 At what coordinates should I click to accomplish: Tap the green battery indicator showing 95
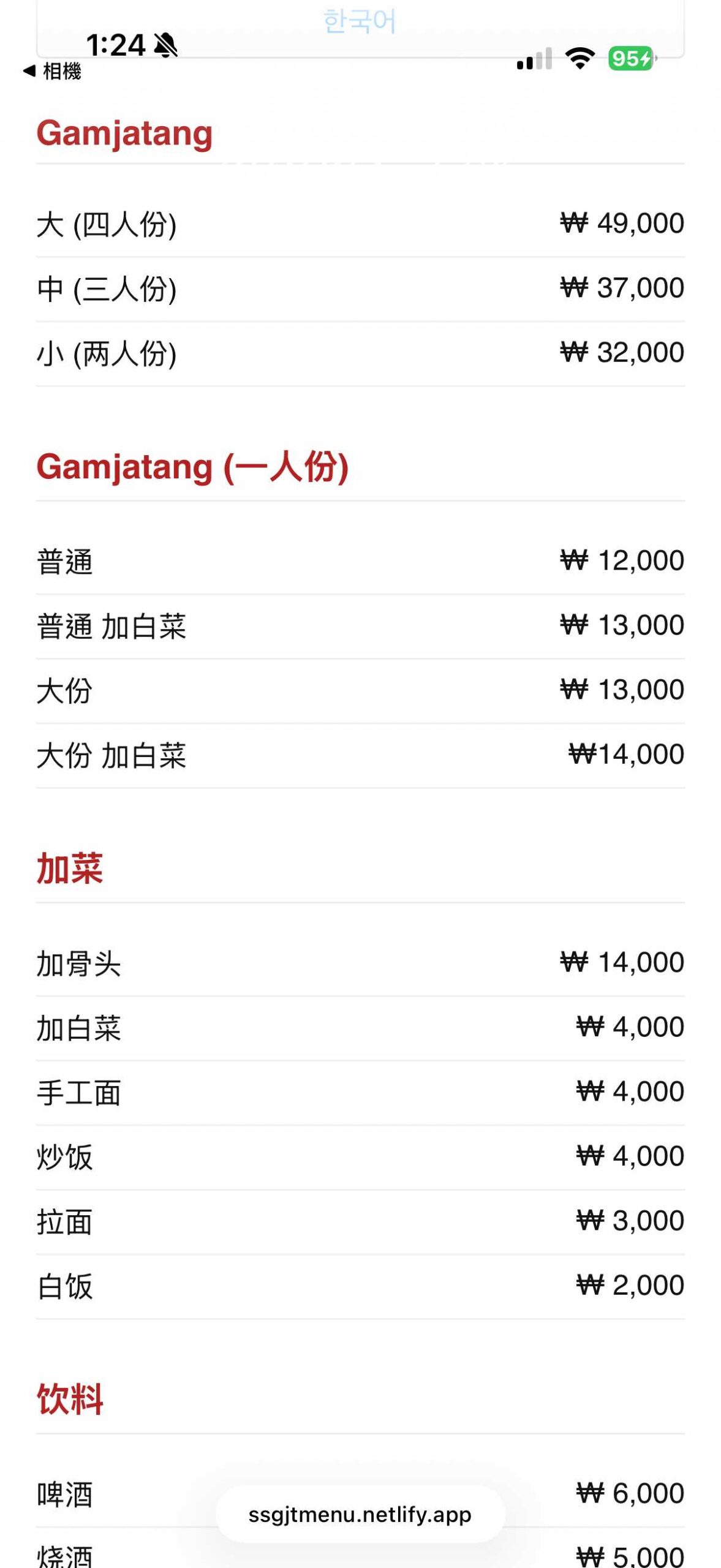[626, 58]
